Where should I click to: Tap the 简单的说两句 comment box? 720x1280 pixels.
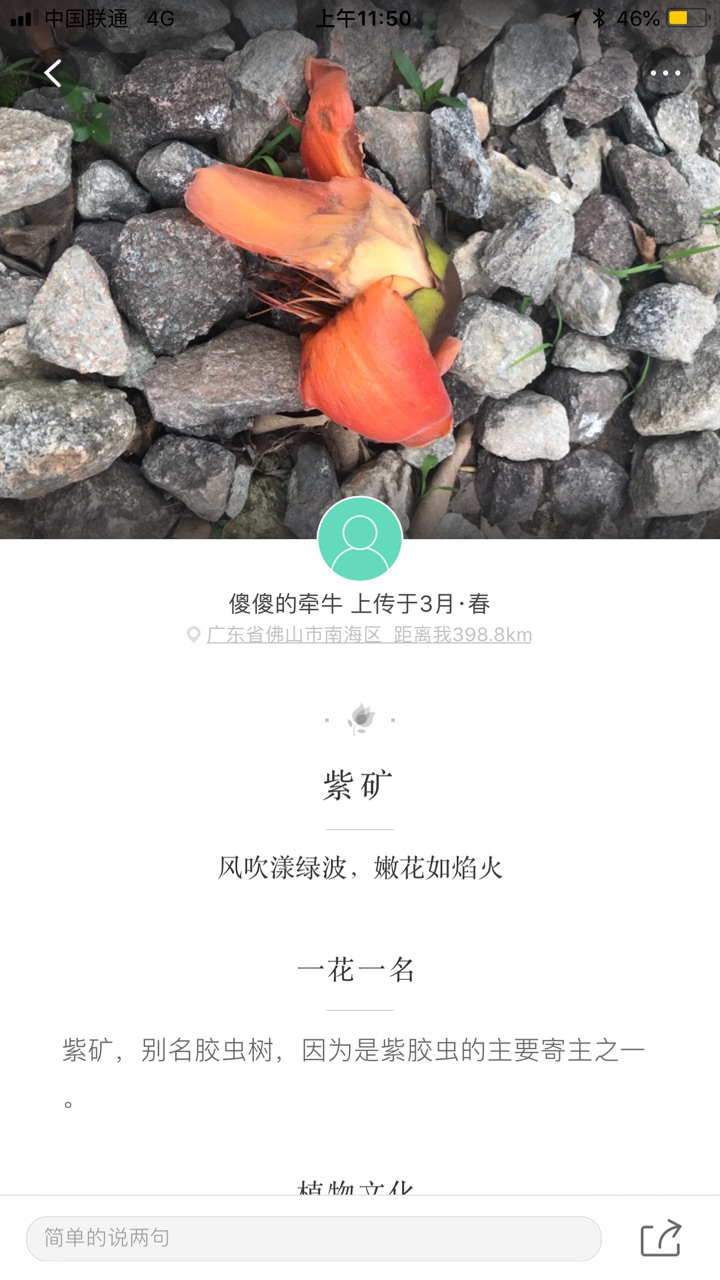(x=313, y=1238)
